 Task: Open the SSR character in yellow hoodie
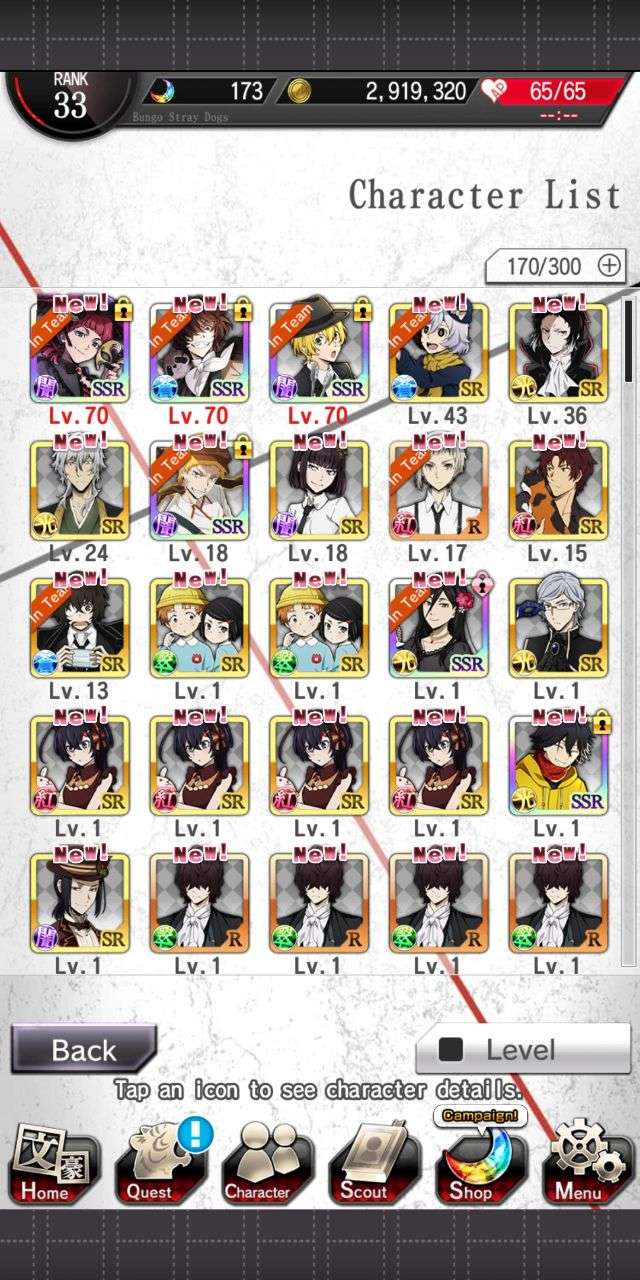pyautogui.click(x=559, y=765)
